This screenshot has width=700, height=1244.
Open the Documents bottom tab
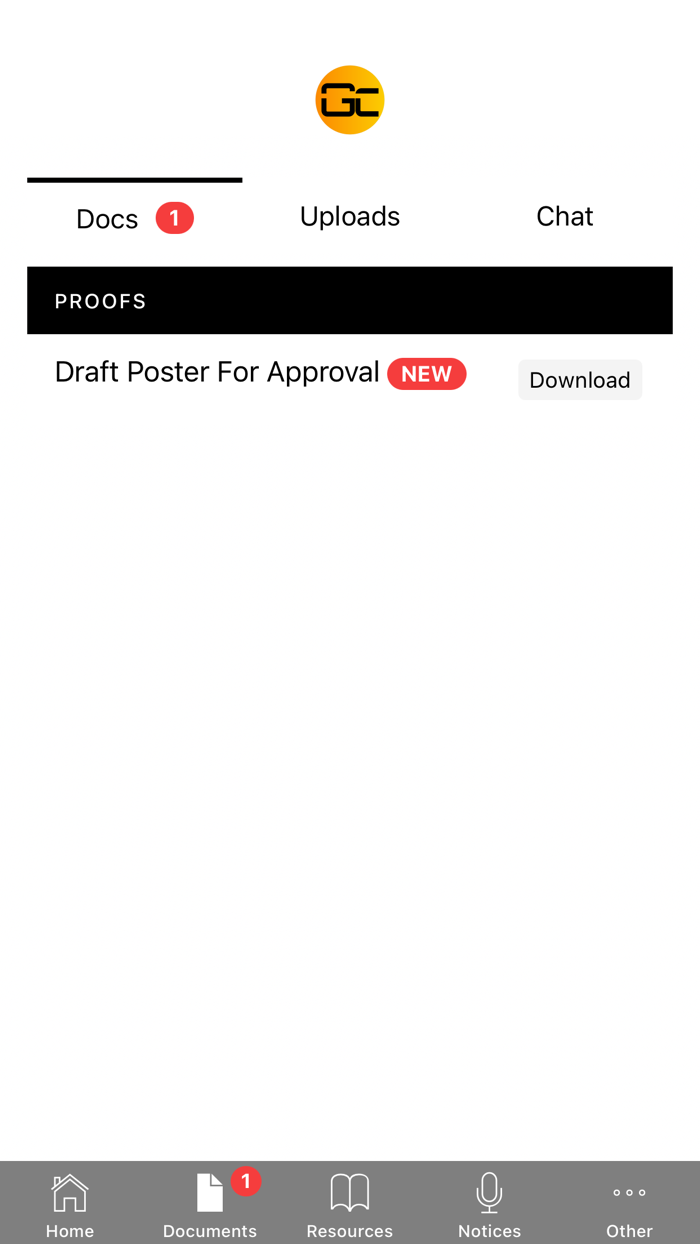(x=210, y=1204)
